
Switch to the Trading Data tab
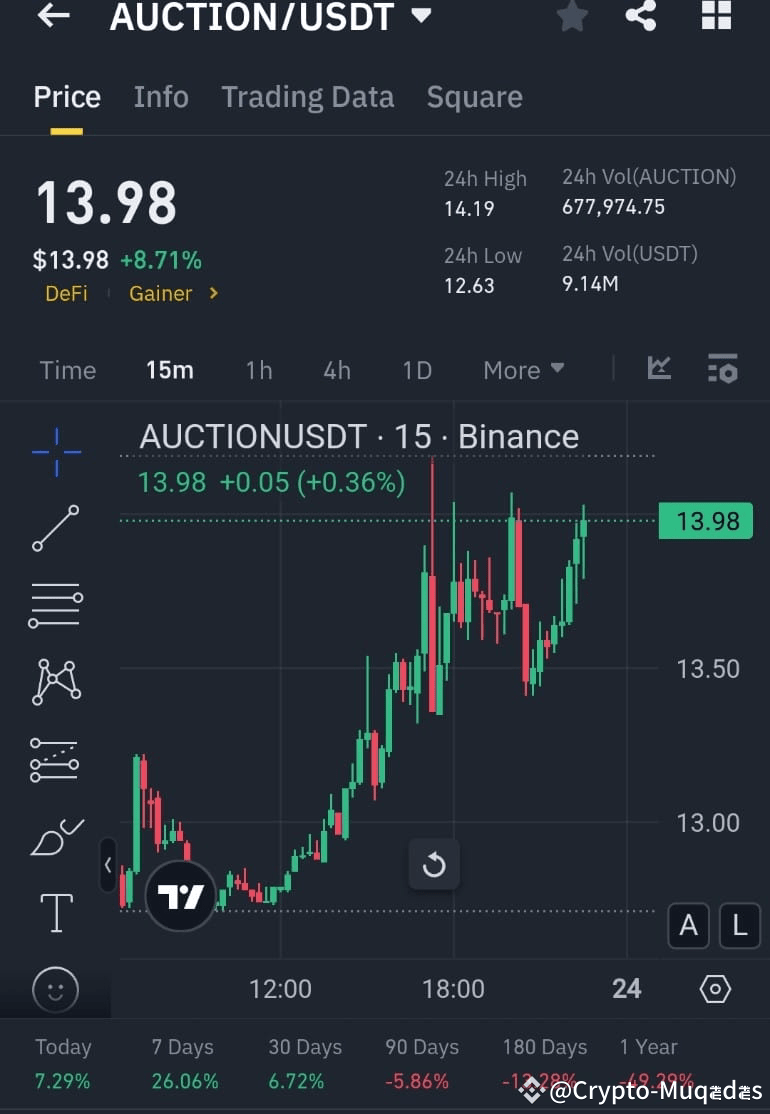(x=307, y=96)
